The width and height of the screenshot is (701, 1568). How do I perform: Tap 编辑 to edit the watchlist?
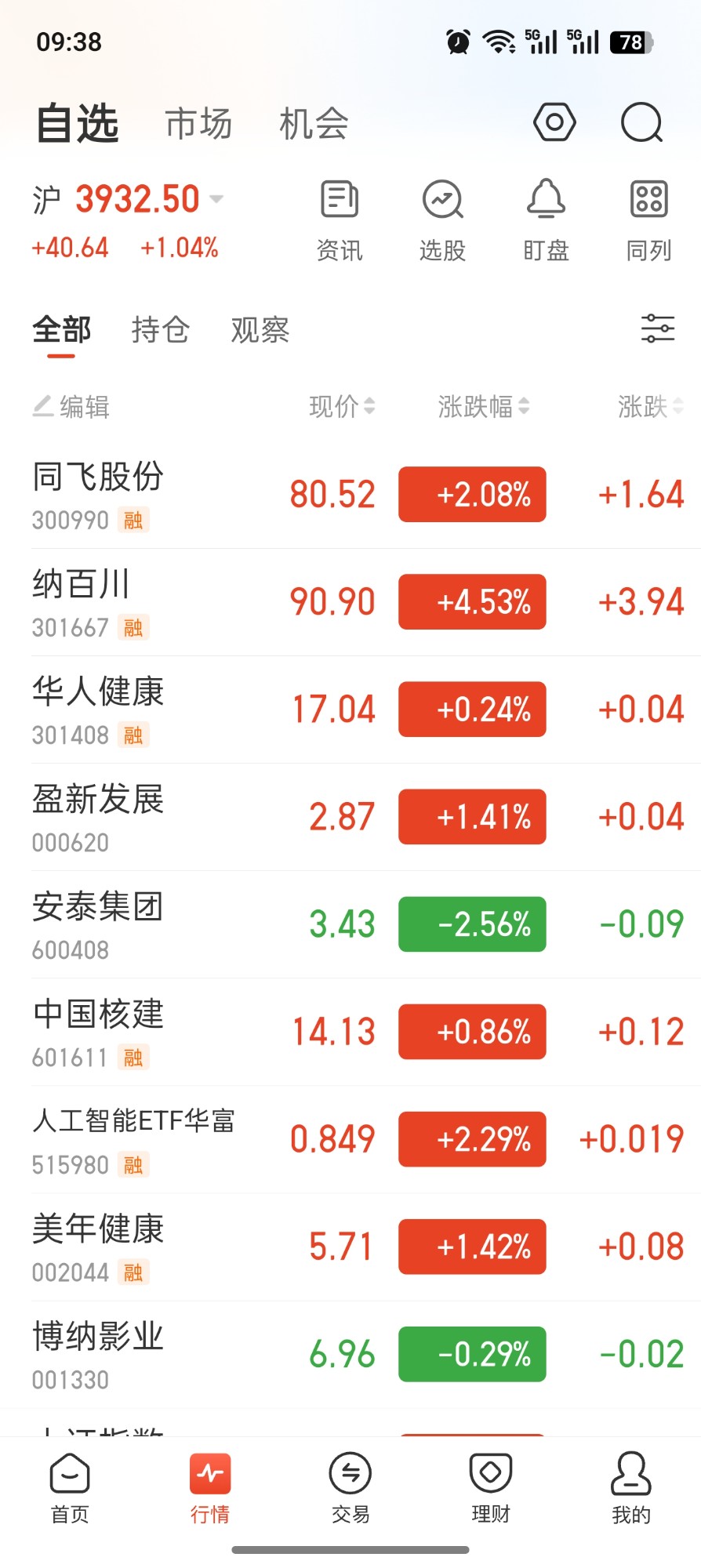click(x=71, y=406)
